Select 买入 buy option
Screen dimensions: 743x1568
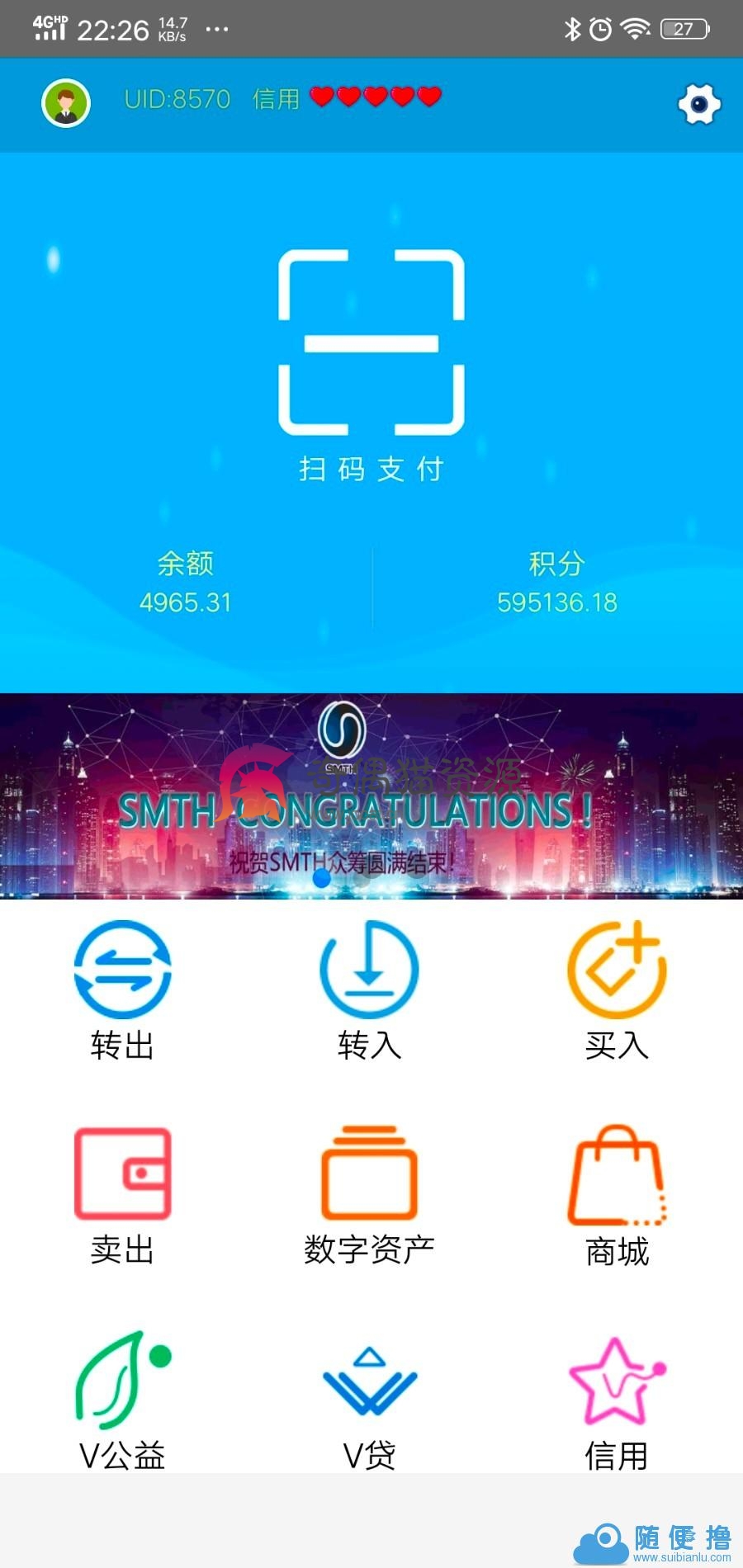618,990
